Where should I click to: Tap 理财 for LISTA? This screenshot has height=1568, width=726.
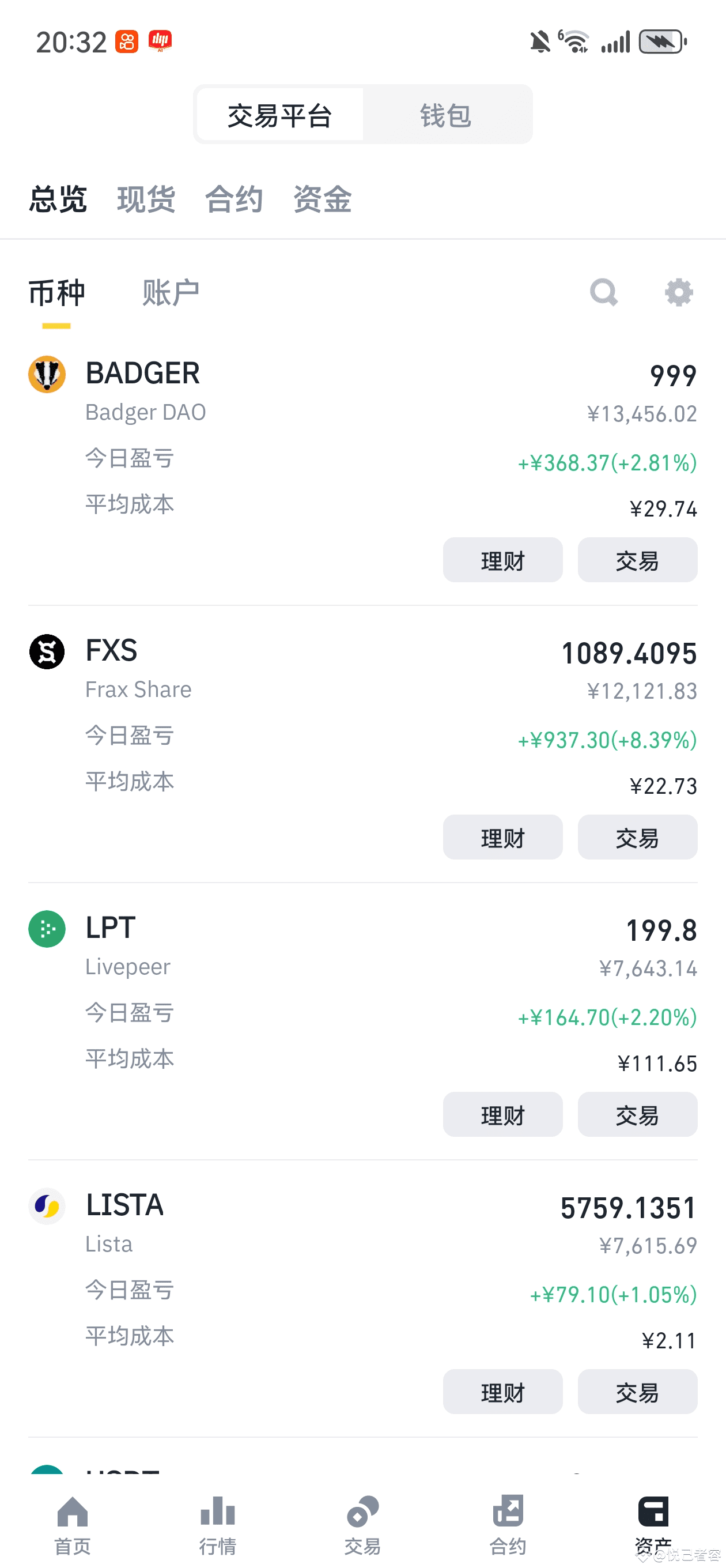[502, 1392]
